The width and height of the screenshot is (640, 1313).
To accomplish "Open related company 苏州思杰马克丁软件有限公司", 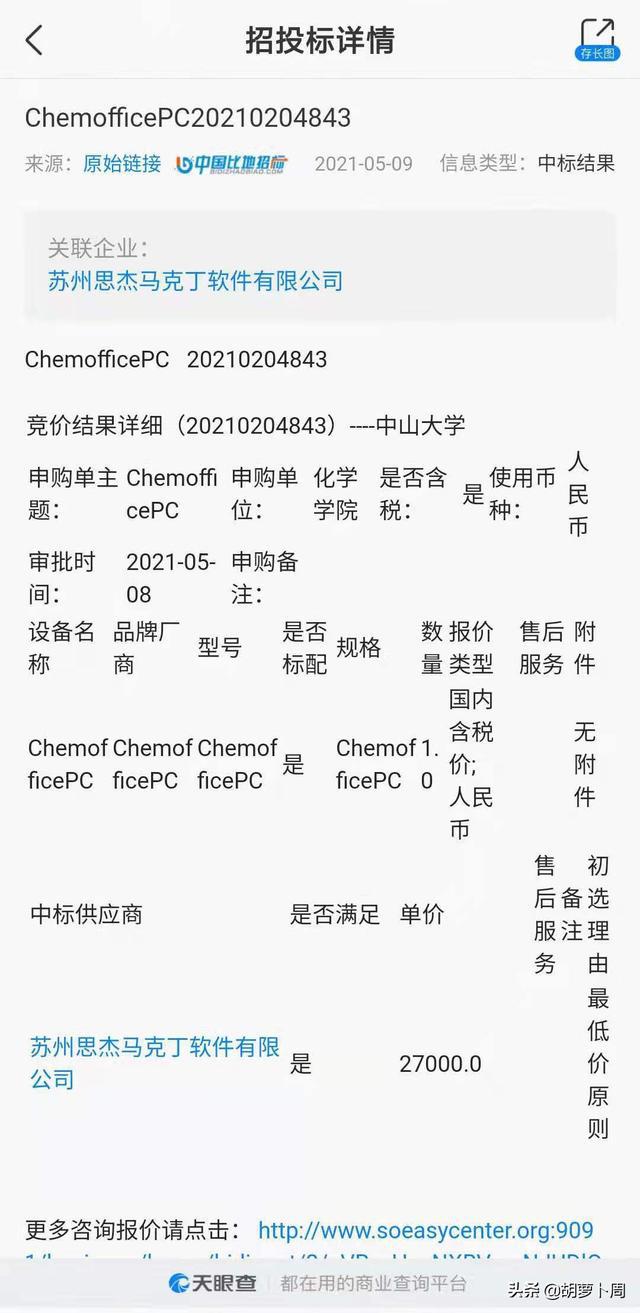I will [196, 281].
